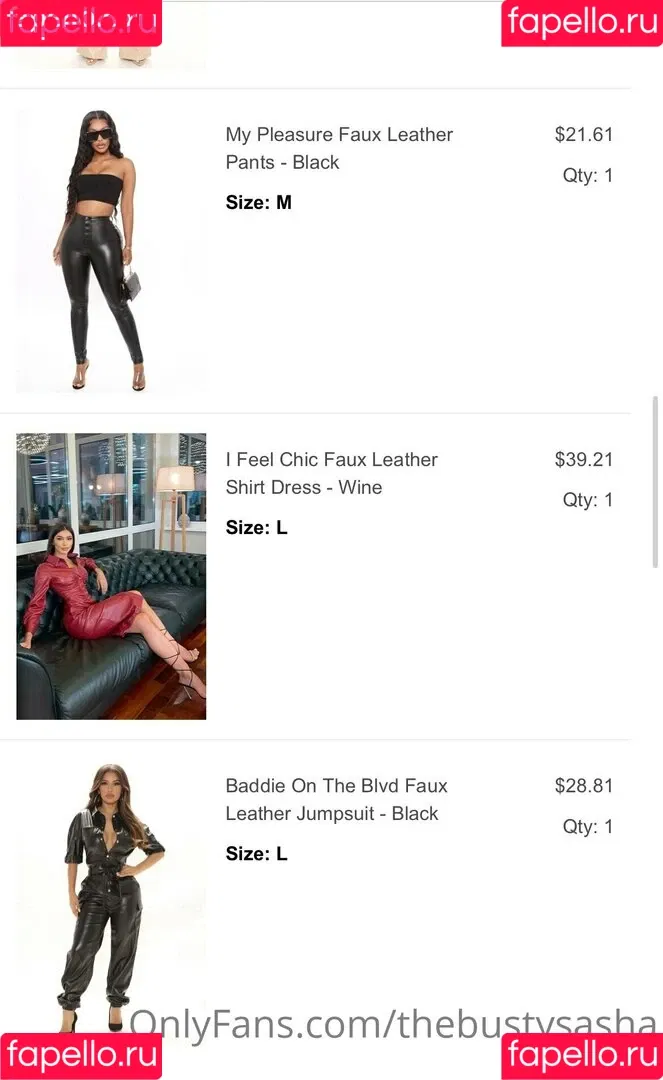
Task: Open I Feel Chic Shirt Dress item
Action: pos(331,473)
